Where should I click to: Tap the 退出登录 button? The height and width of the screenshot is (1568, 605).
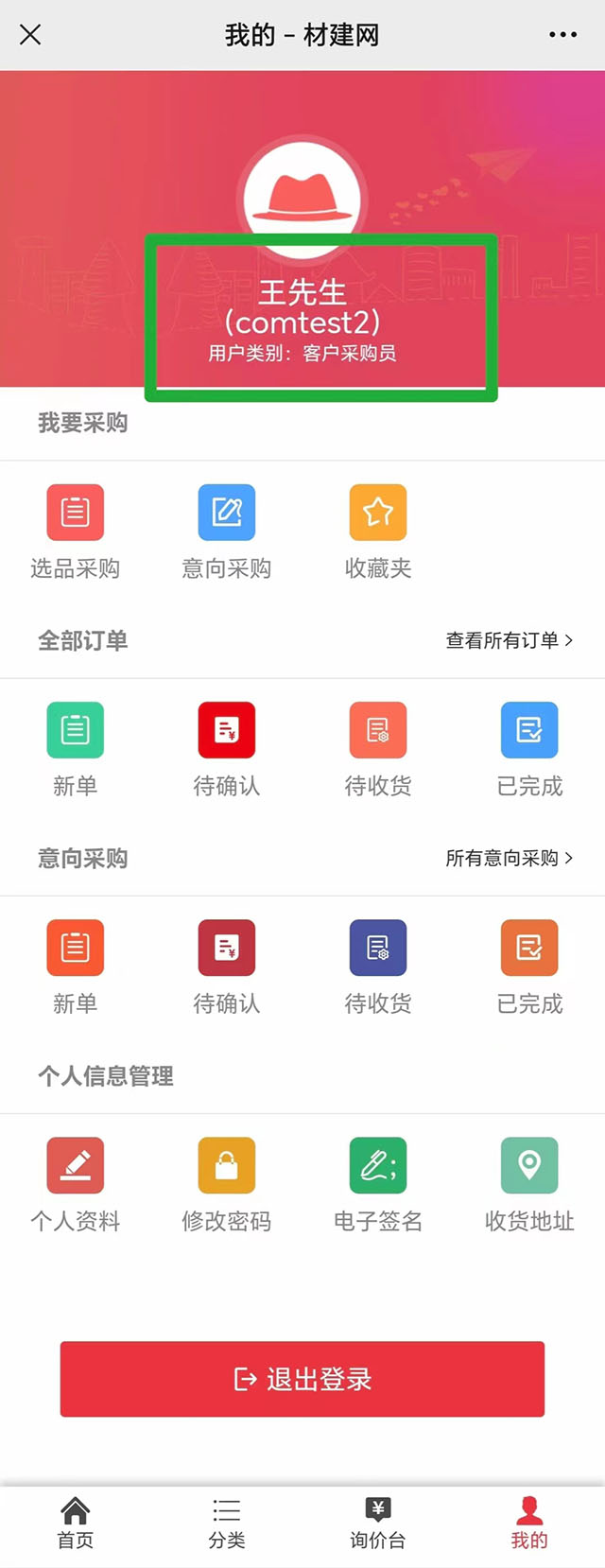click(x=302, y=1379)
